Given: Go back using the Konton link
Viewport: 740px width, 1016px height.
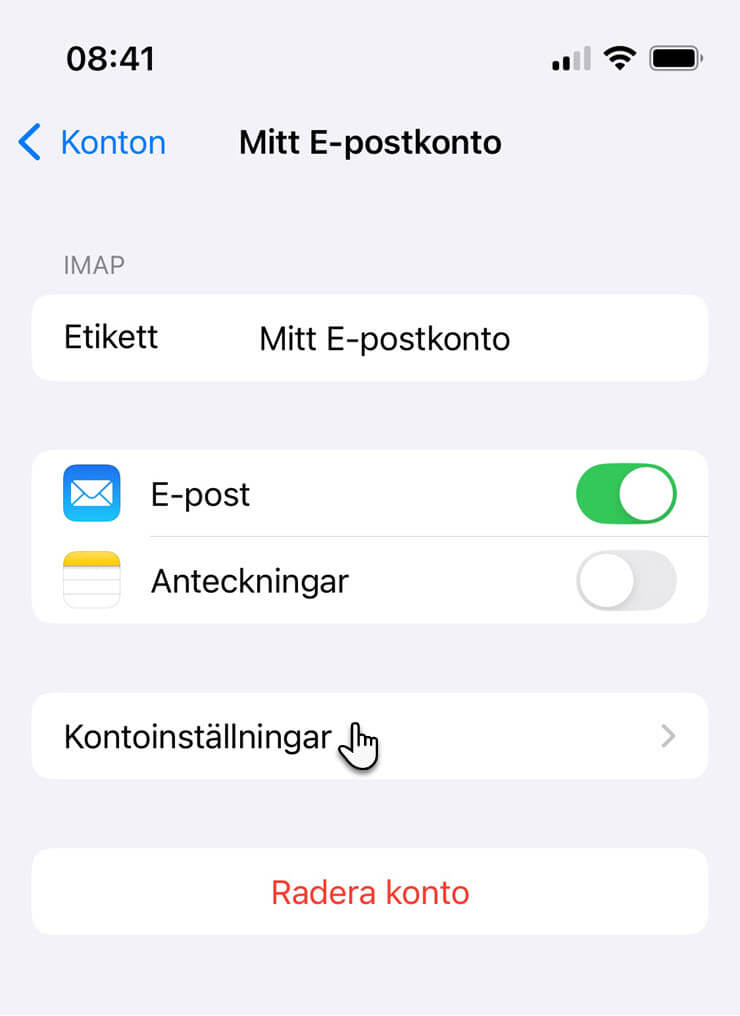Looking at the screenshot, I should pyautogui.click(x=113, y=142).
